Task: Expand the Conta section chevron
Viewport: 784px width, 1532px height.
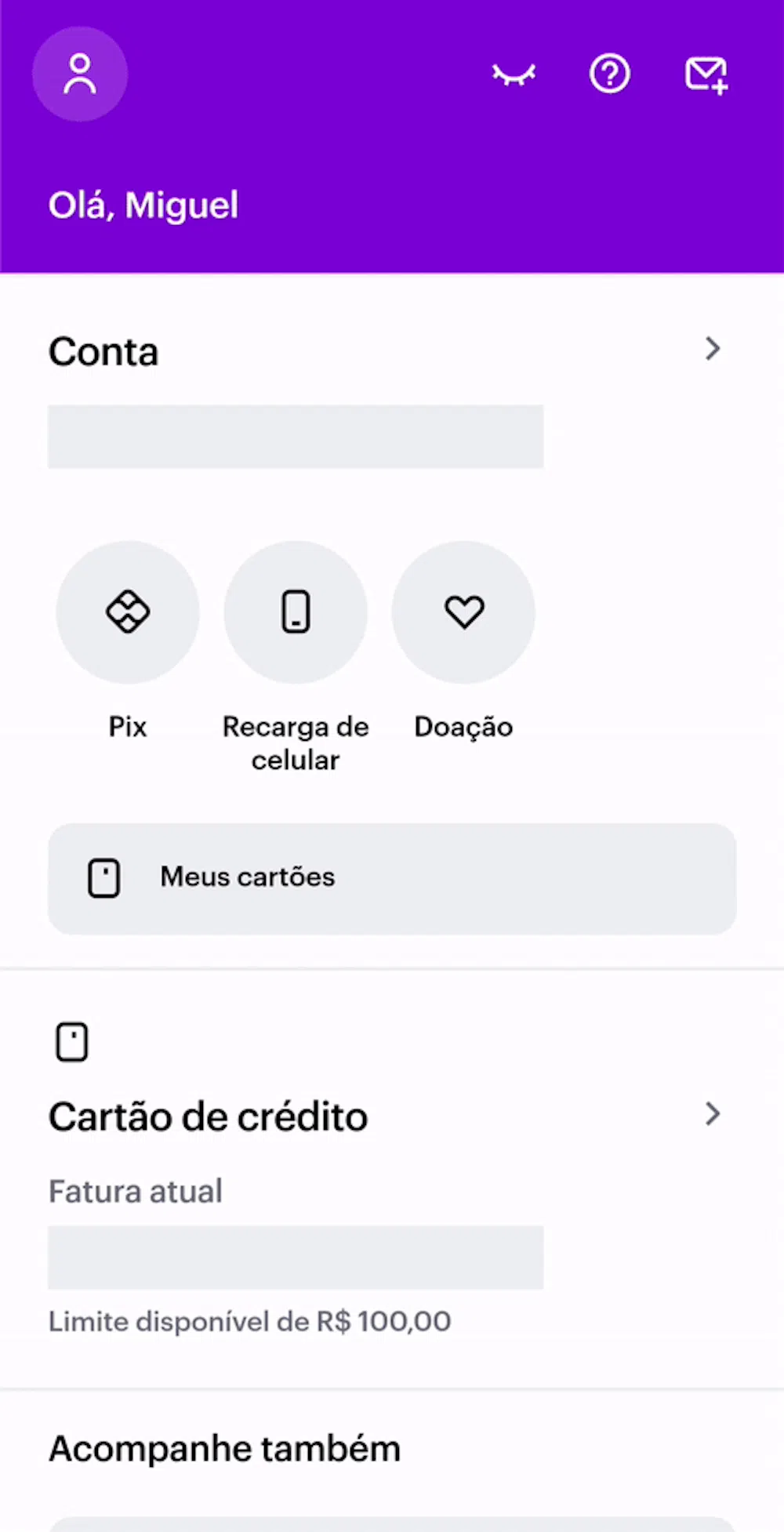Action: point(712,349)
